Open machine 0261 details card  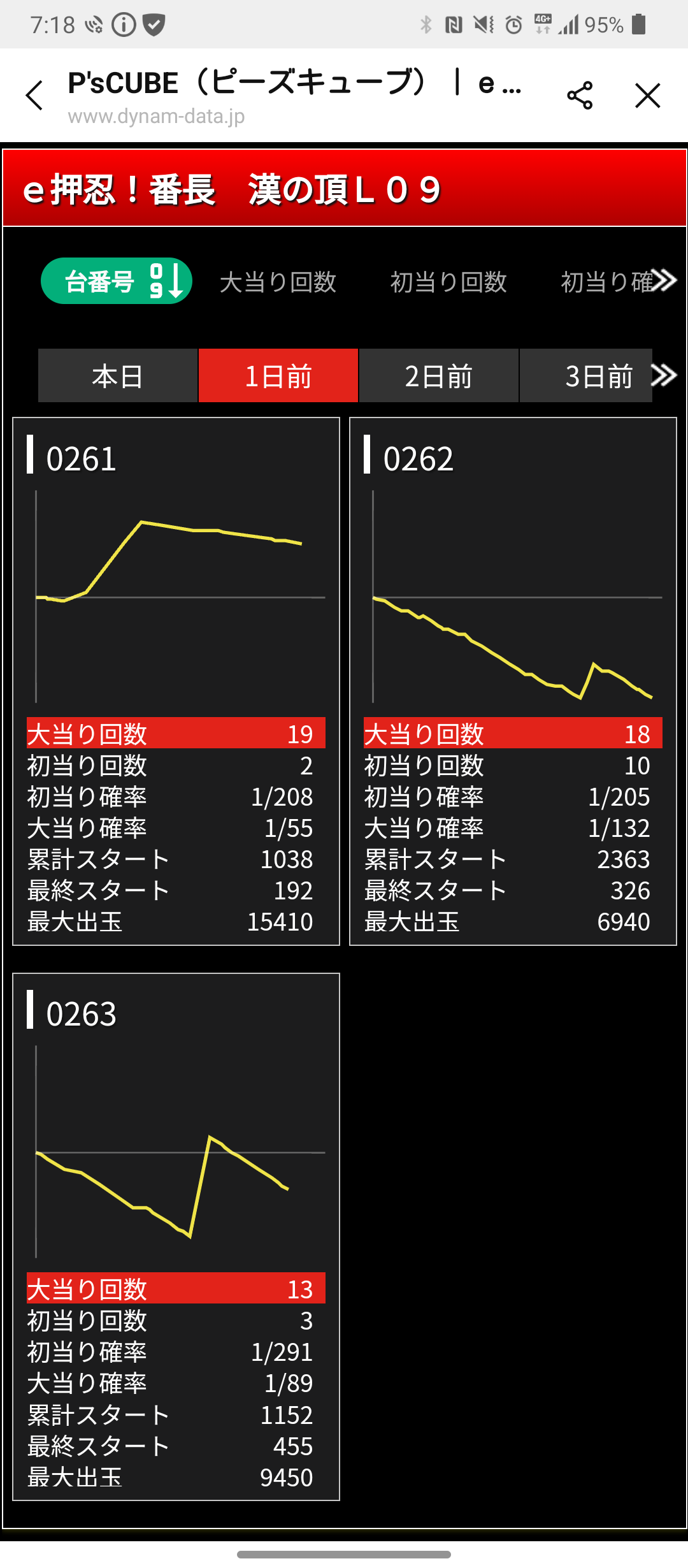coord(176,681)
